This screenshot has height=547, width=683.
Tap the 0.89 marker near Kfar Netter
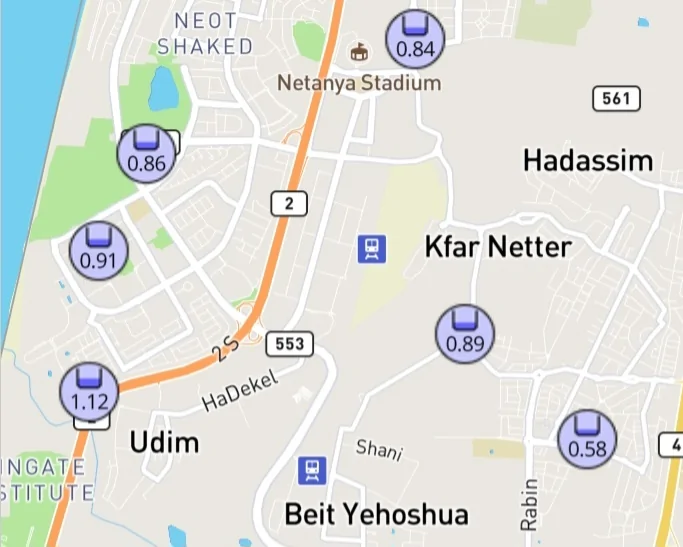tap(465, 333)
